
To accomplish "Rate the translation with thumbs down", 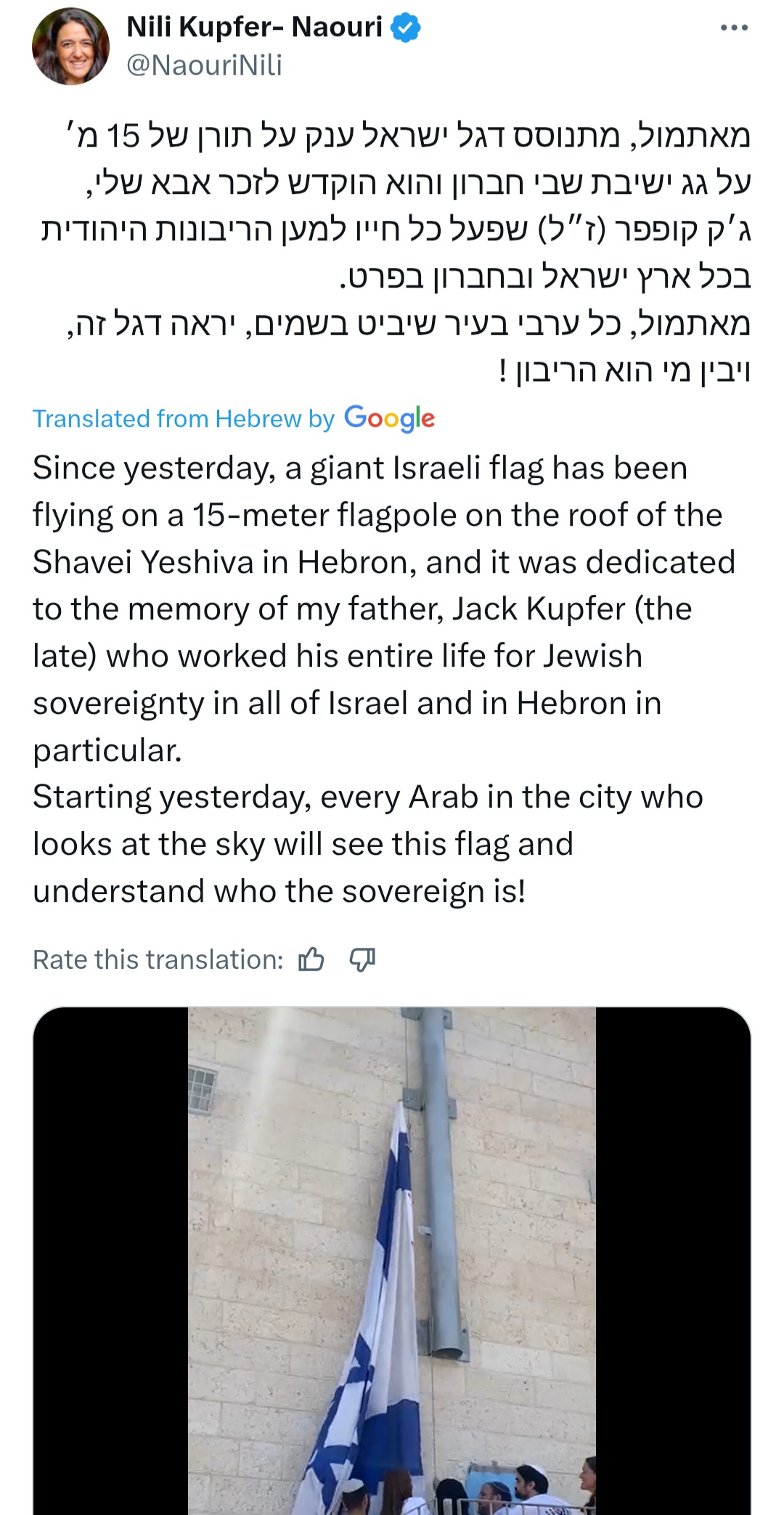I will [362, 959].
